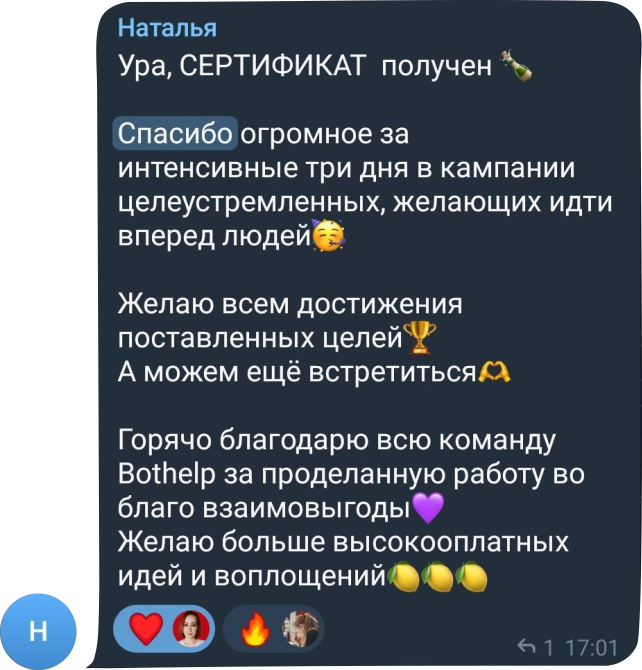Add a fire reaction to the message
The height and width of the screenshot is (670, 642).
[x=271, y=629]
